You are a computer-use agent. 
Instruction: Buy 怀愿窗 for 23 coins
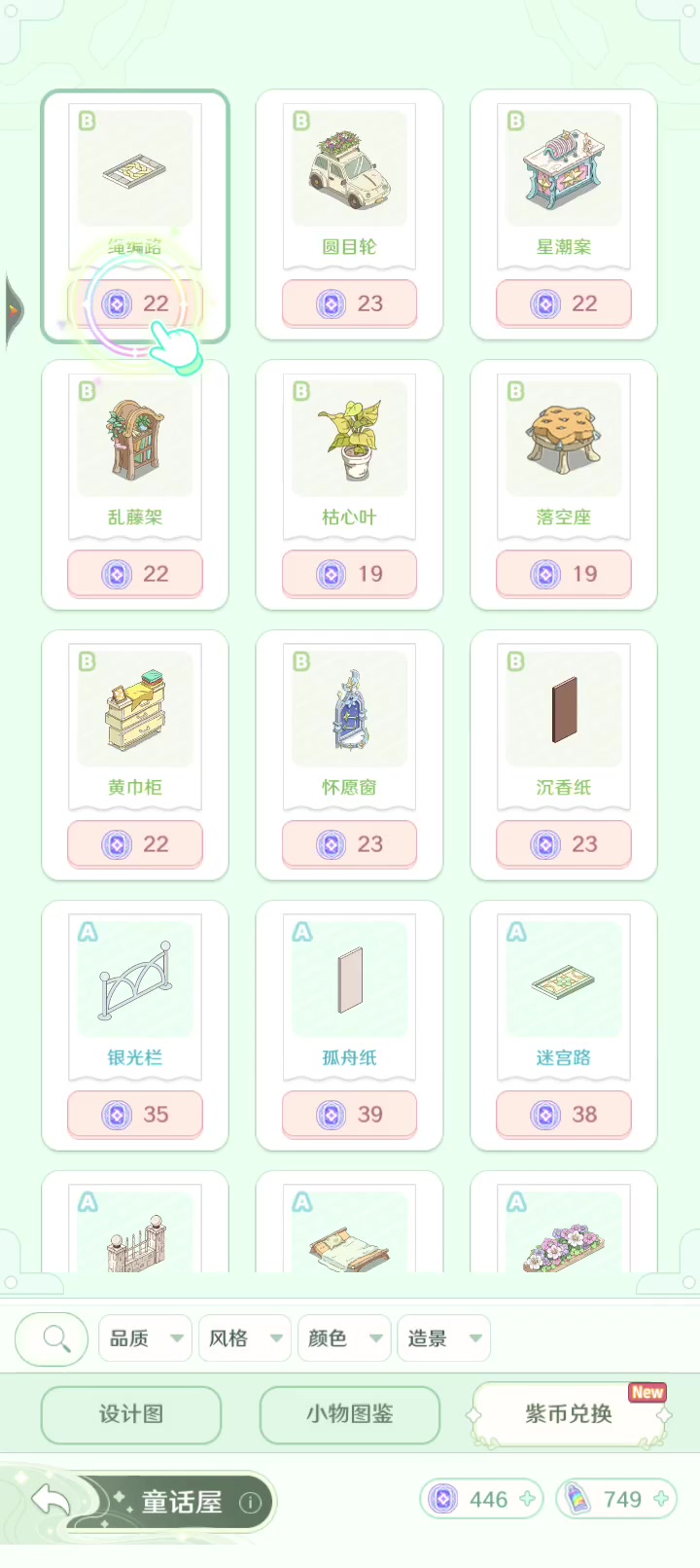coord(349,844)
